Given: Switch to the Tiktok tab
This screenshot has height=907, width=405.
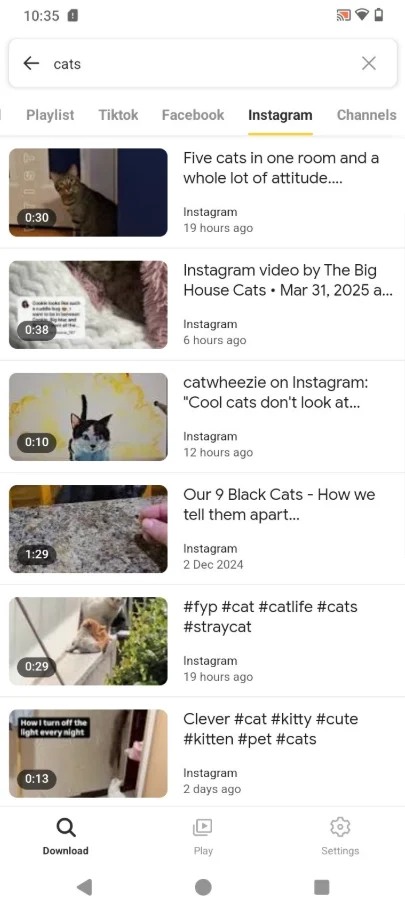Looking at the screenshot, I should [119, 115].
